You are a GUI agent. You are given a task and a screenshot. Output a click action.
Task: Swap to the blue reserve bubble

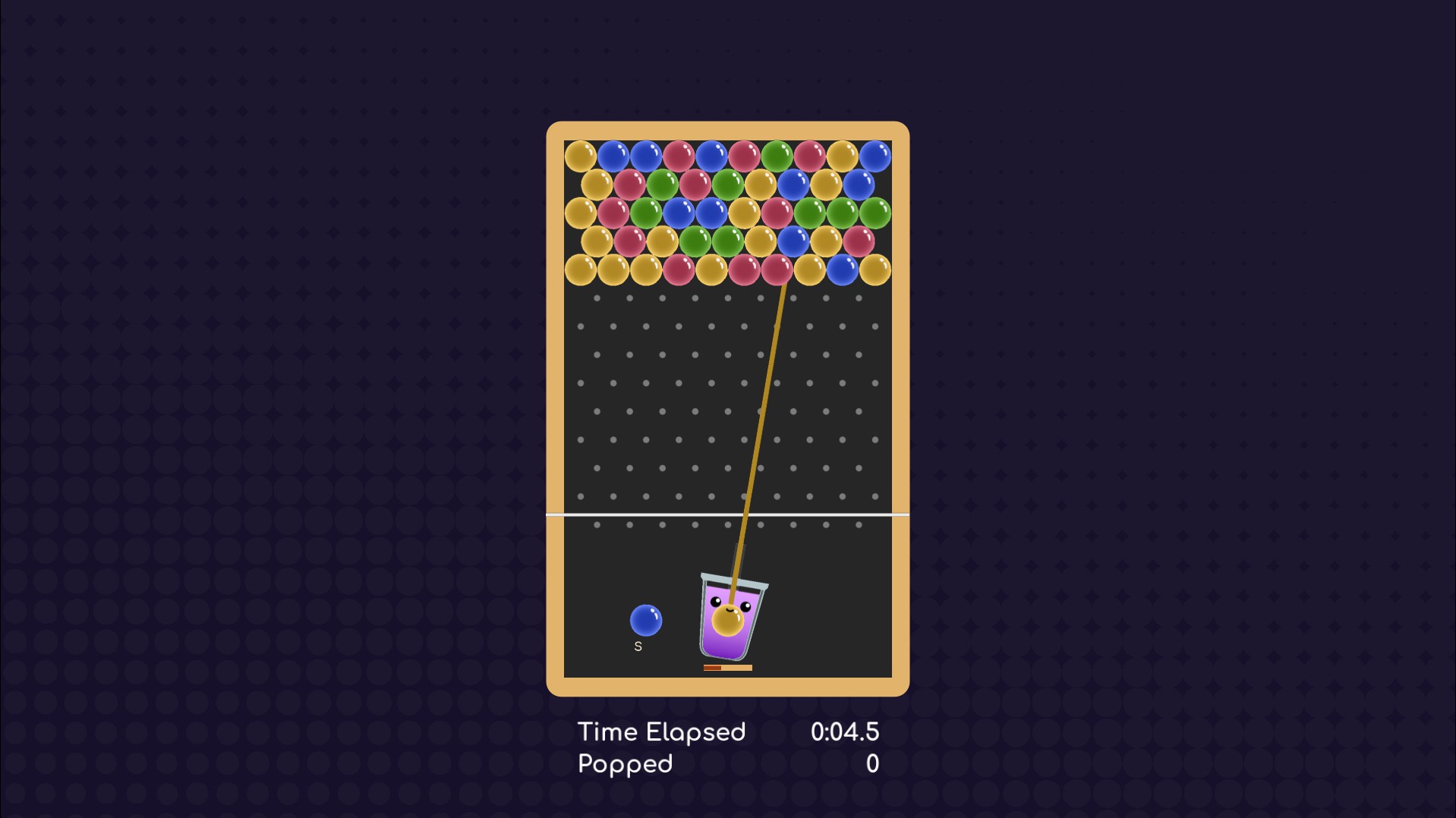(x=645, y=620)
